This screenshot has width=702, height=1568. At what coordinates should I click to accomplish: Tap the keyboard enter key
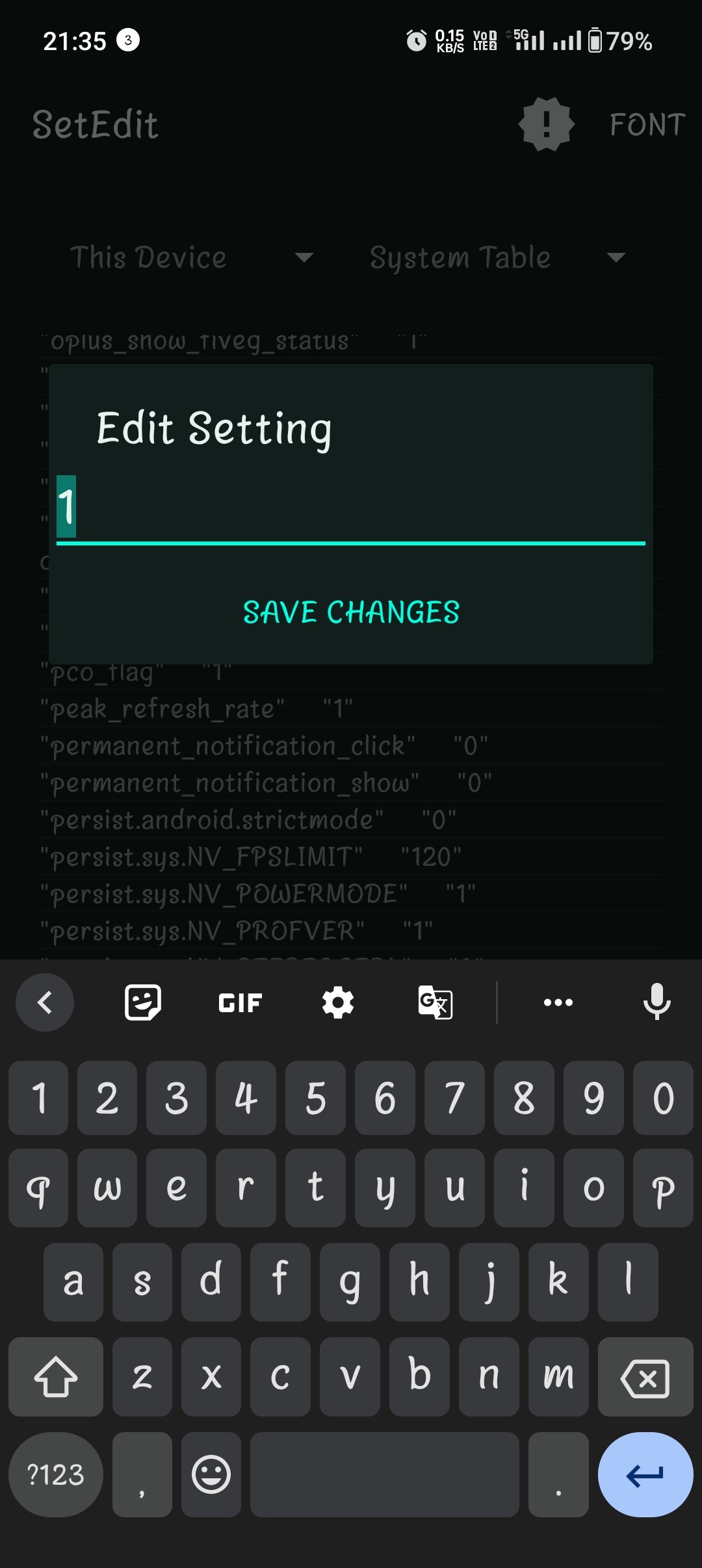pyautogui.click(x=645, y=1475)
